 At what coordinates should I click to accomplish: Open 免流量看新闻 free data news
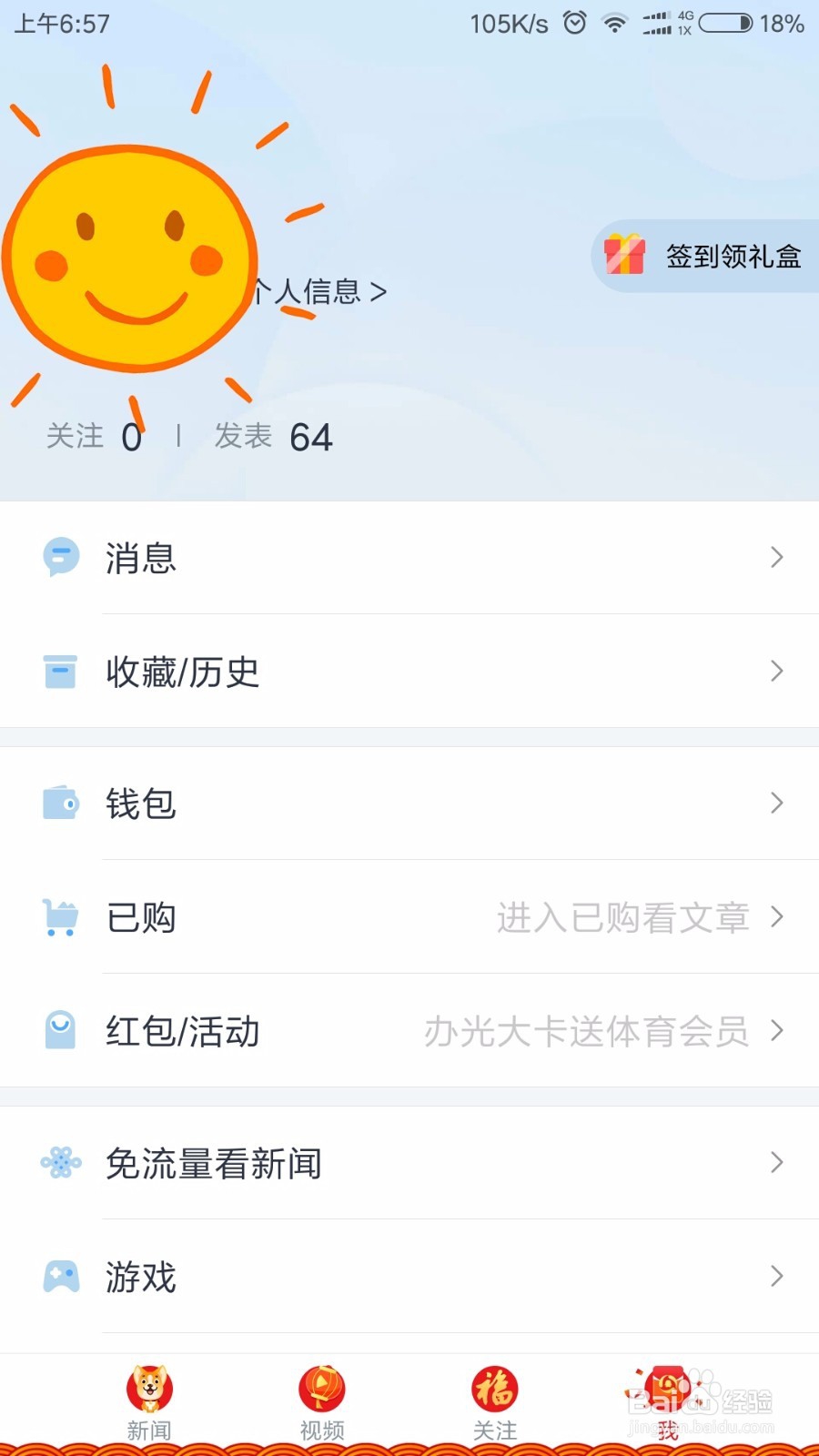[409, 1163]
